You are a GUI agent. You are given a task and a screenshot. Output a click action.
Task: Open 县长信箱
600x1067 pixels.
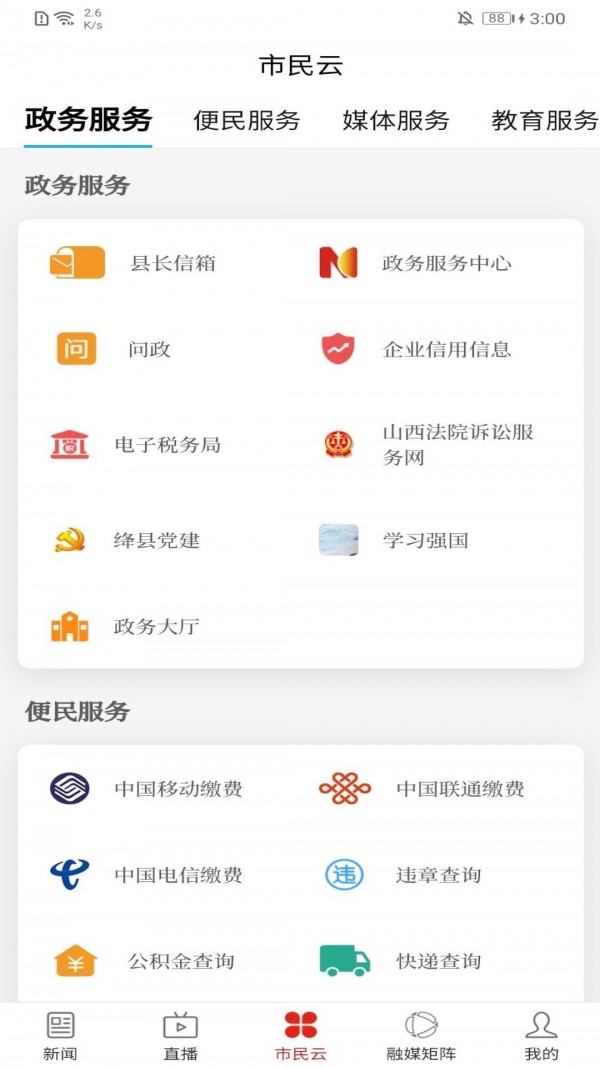point(133,263)
